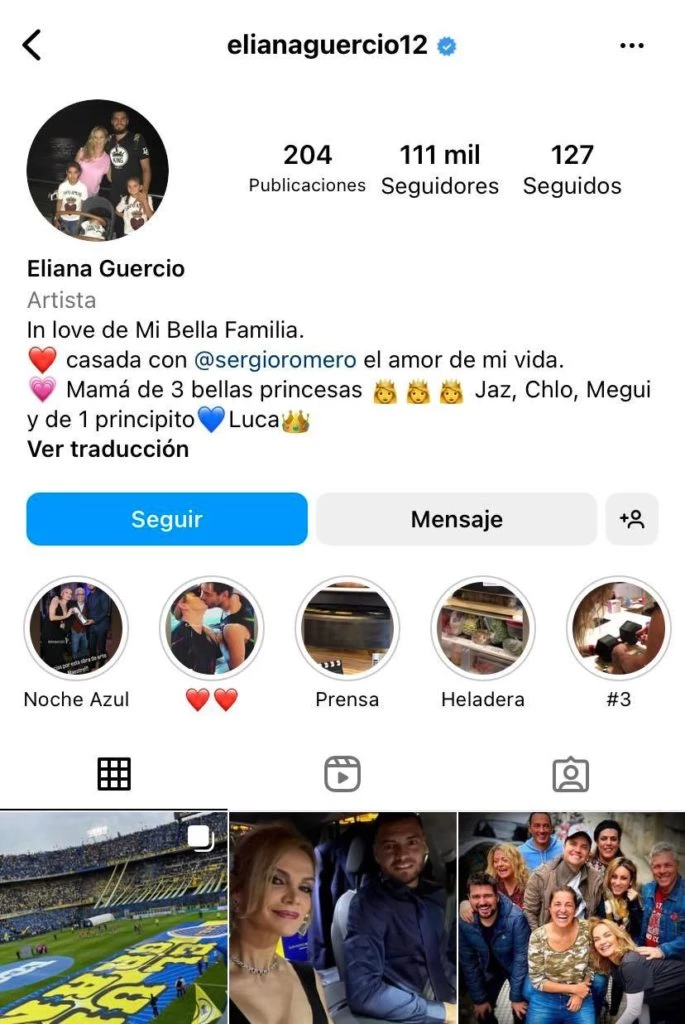Open the Heladera story highlight
Viewport: 685px width, 1024px height.
[x=483, y=629]
